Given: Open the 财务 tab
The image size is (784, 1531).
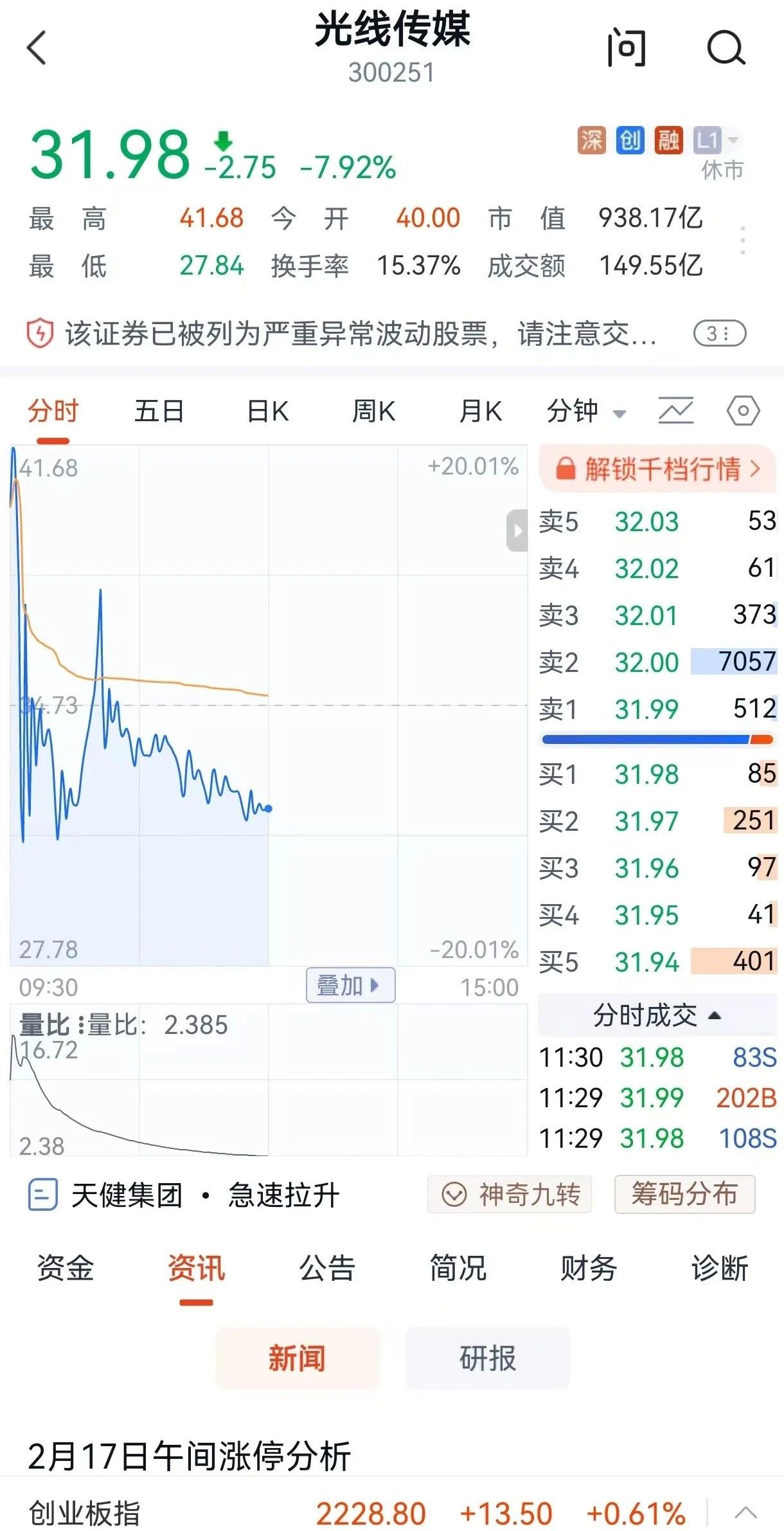Looking at the screenshot, I should [588, 1269].
